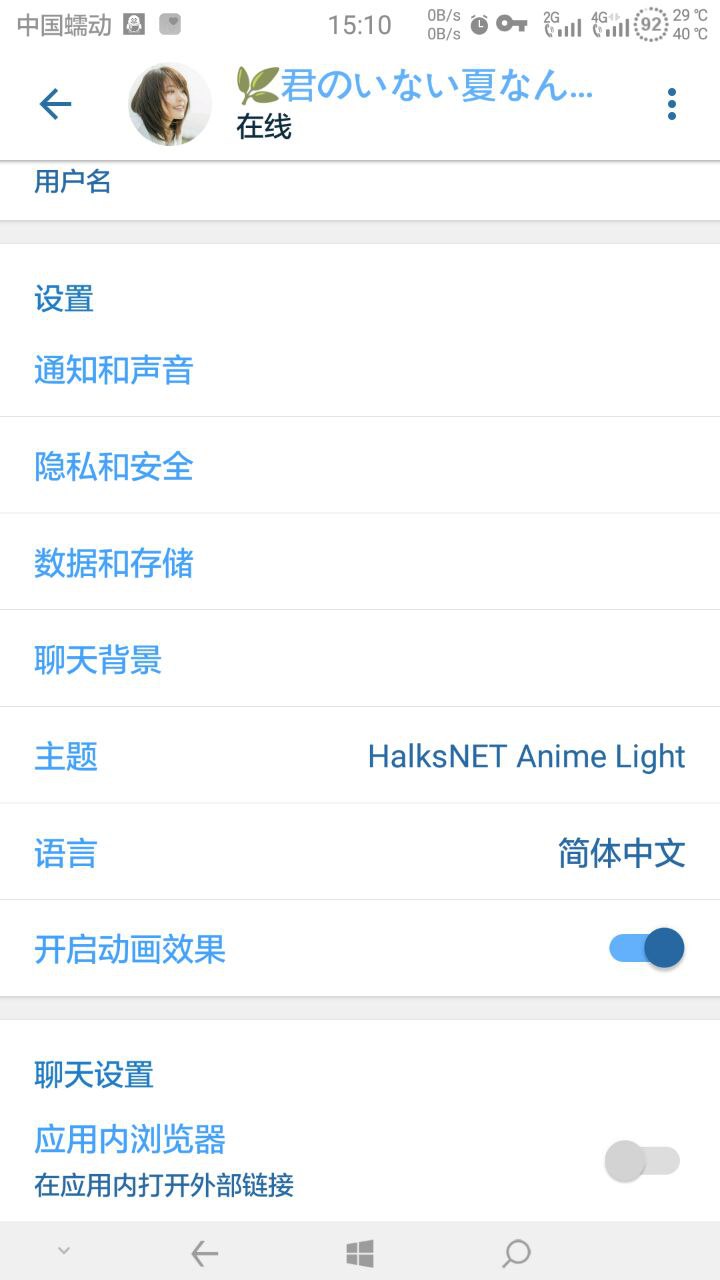
Task: Select 语言 to change language
Action: coord(360,853)
